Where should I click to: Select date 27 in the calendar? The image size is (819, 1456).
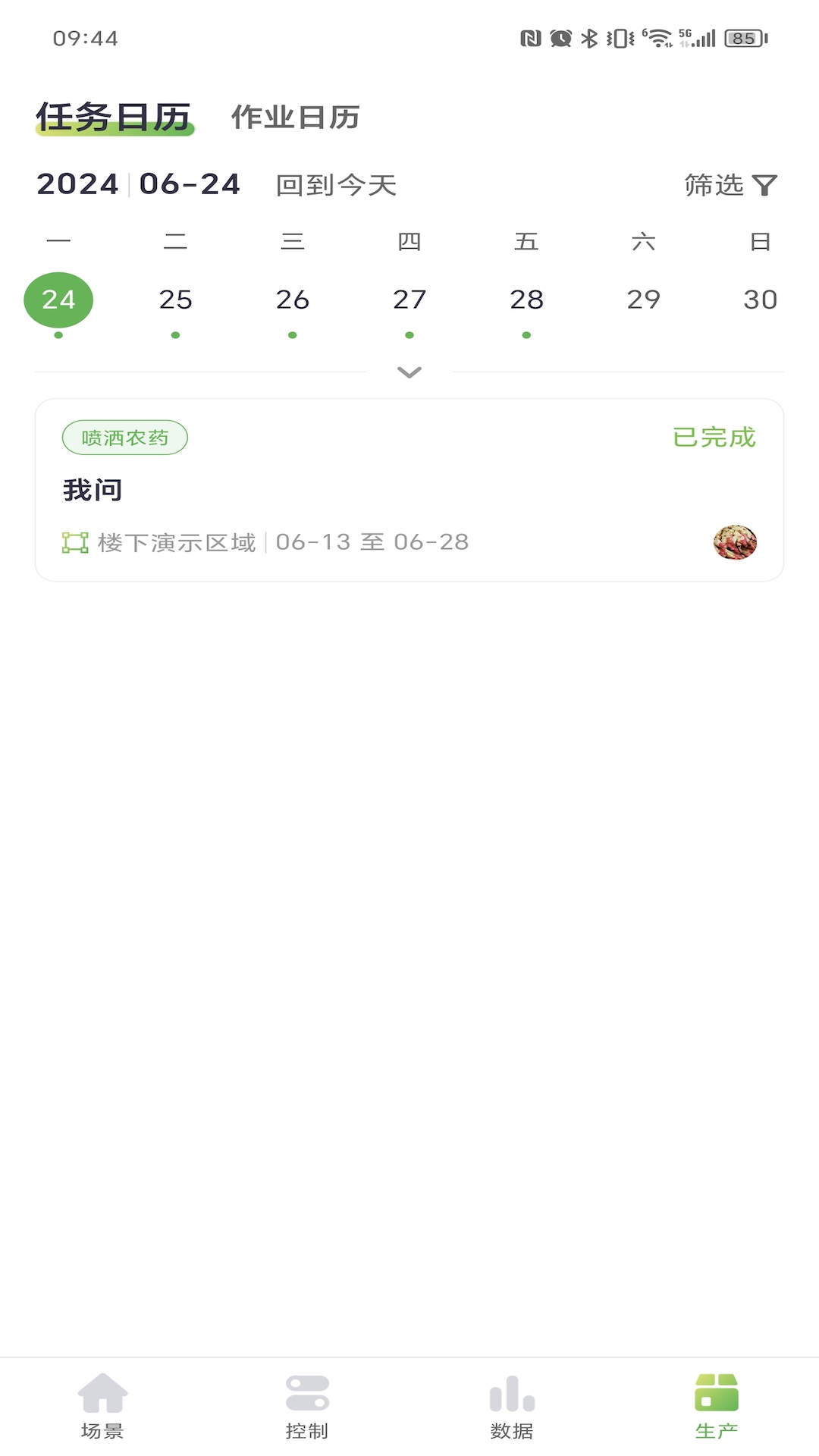click(409, 299)
